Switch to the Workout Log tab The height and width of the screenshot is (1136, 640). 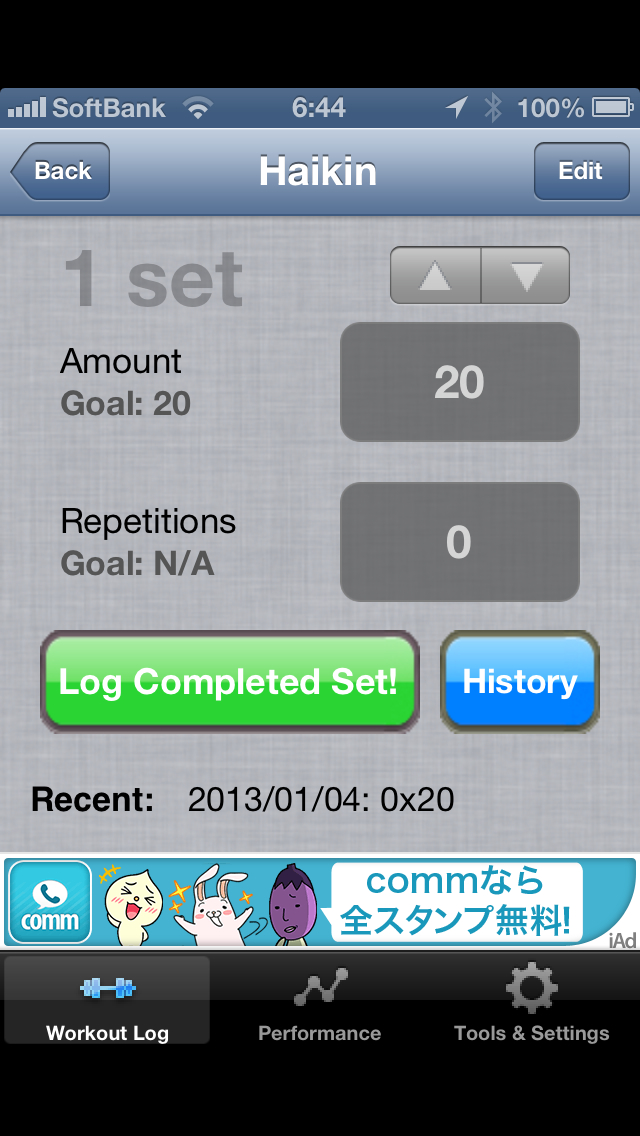click(107, 1000)
